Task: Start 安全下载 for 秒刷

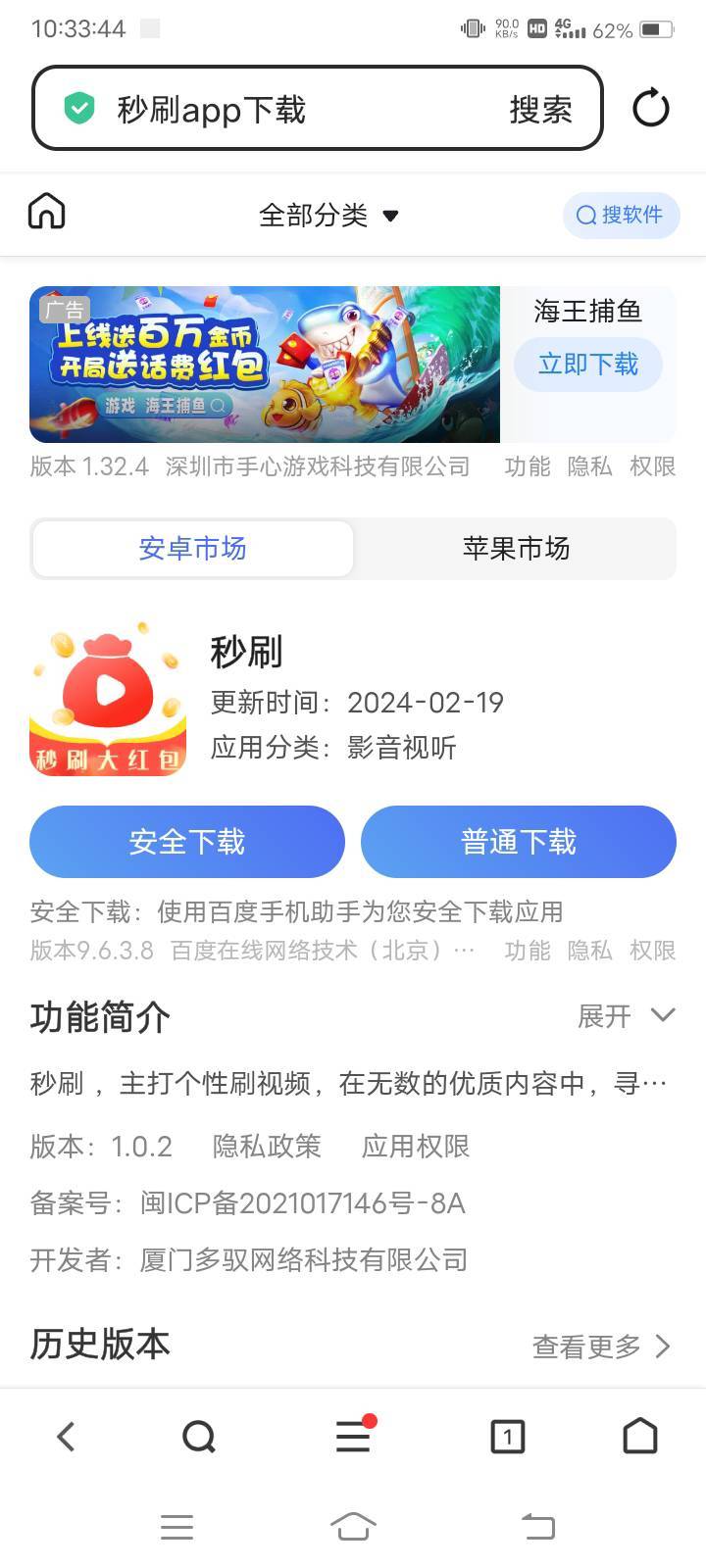Action: [187, 842]
